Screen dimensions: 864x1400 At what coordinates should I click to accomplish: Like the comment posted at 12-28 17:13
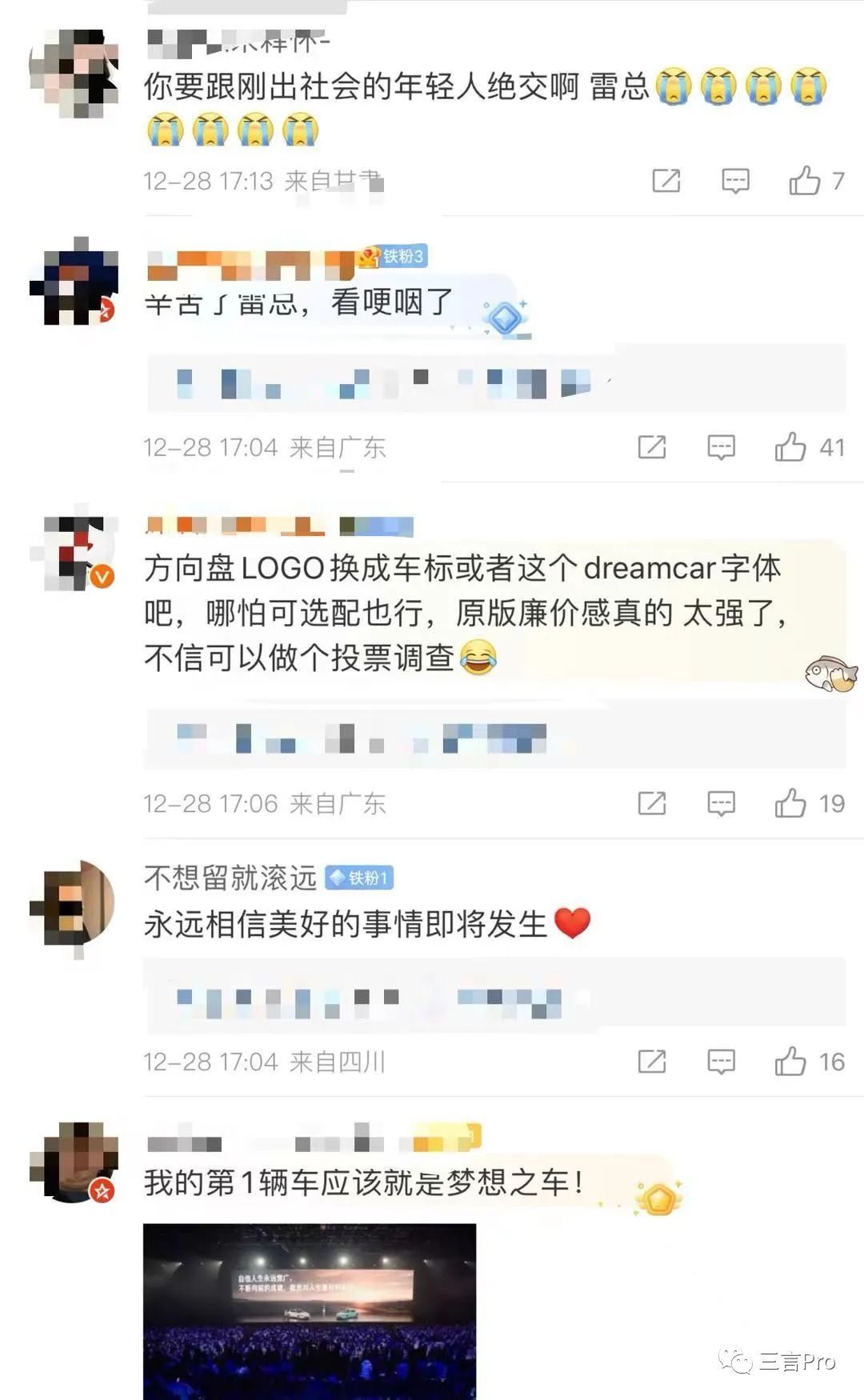pyautogui.click(x=805, y=181)
